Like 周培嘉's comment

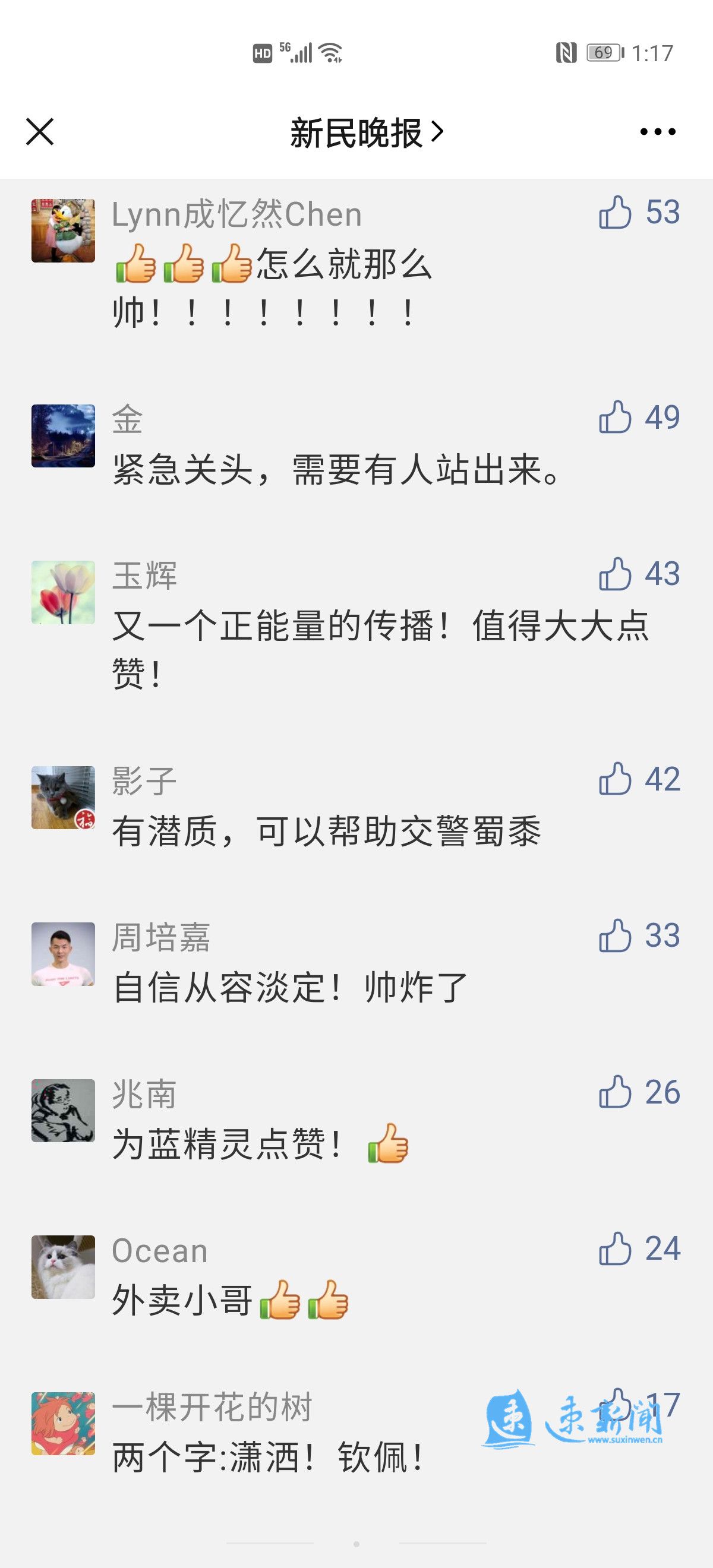615,935
